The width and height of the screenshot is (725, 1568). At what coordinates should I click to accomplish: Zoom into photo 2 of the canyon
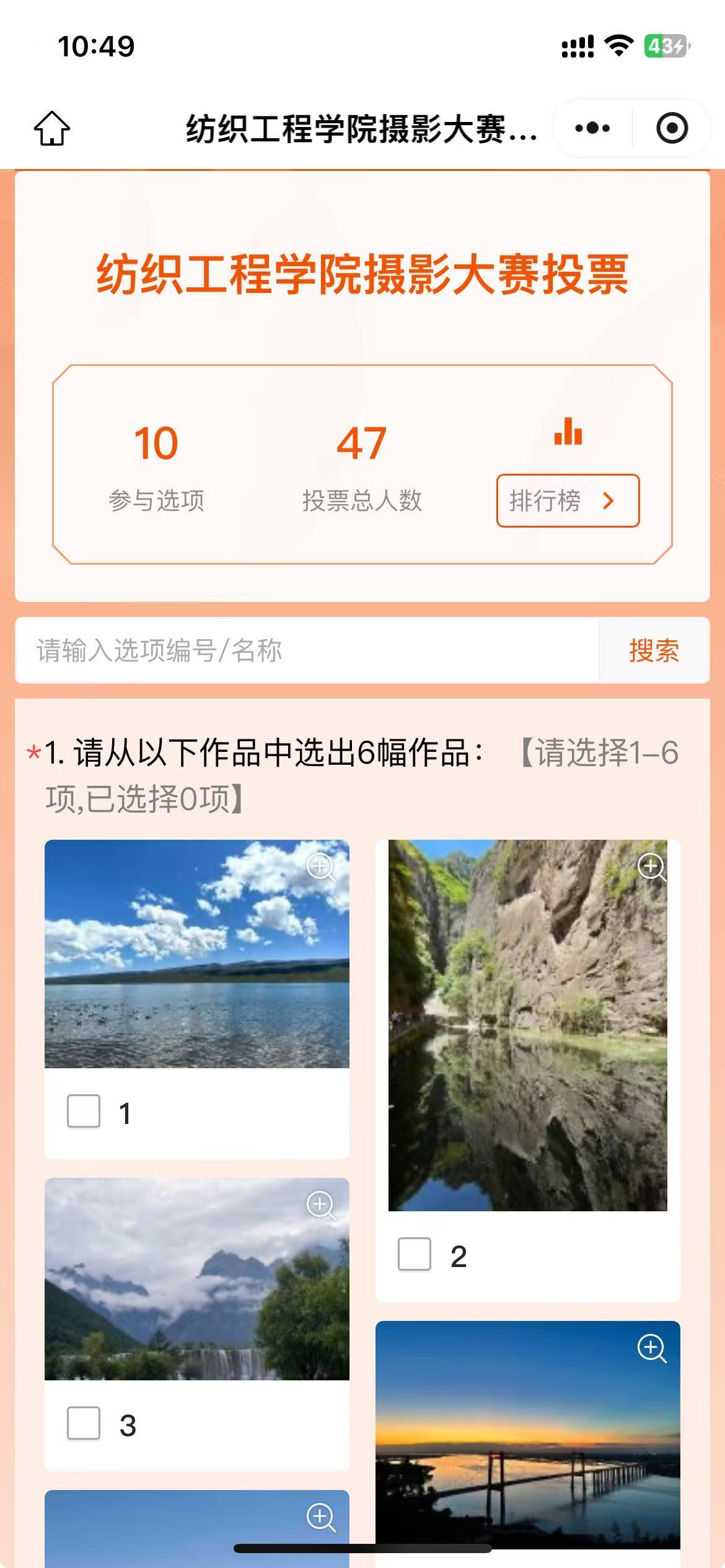point(652,867)
